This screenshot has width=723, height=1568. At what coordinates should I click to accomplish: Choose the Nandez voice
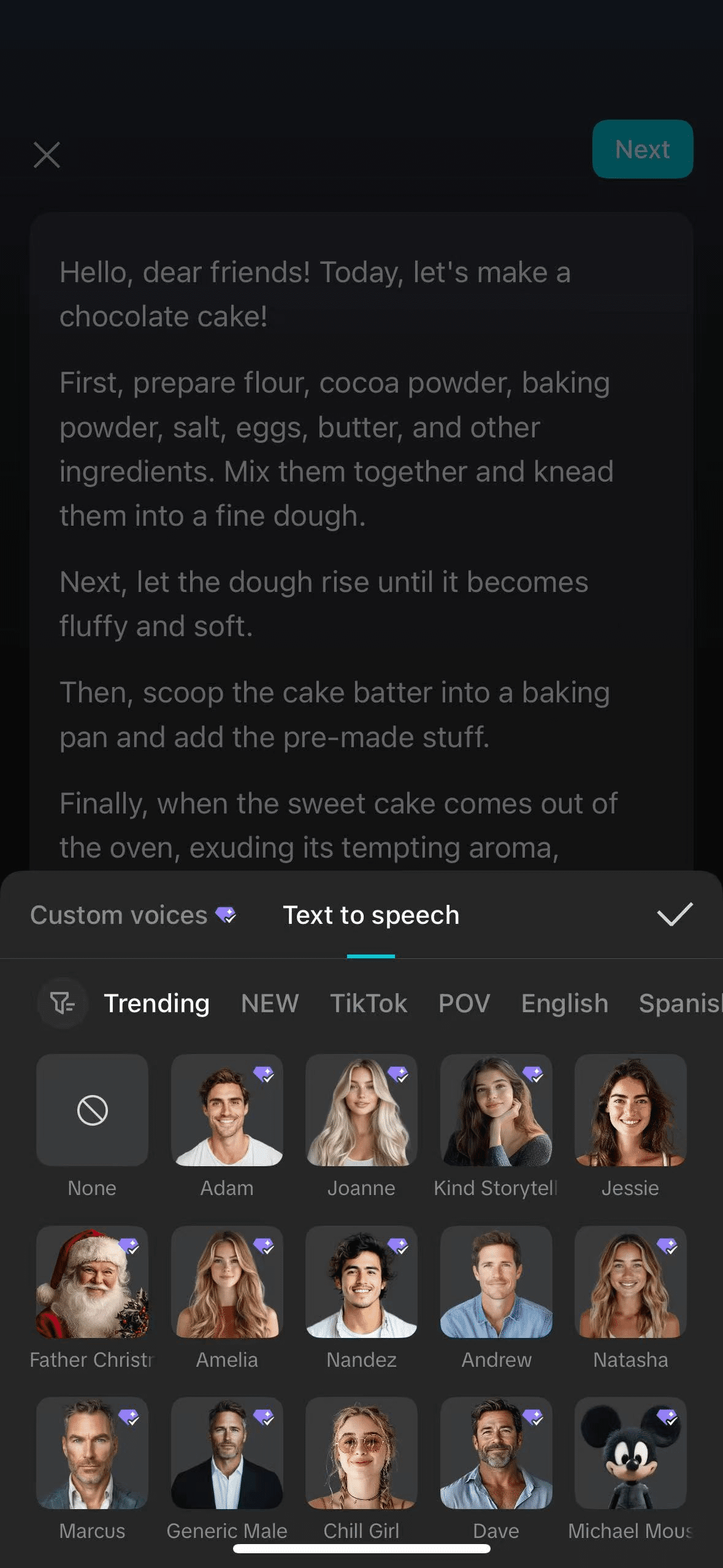tap(361, 1282)
